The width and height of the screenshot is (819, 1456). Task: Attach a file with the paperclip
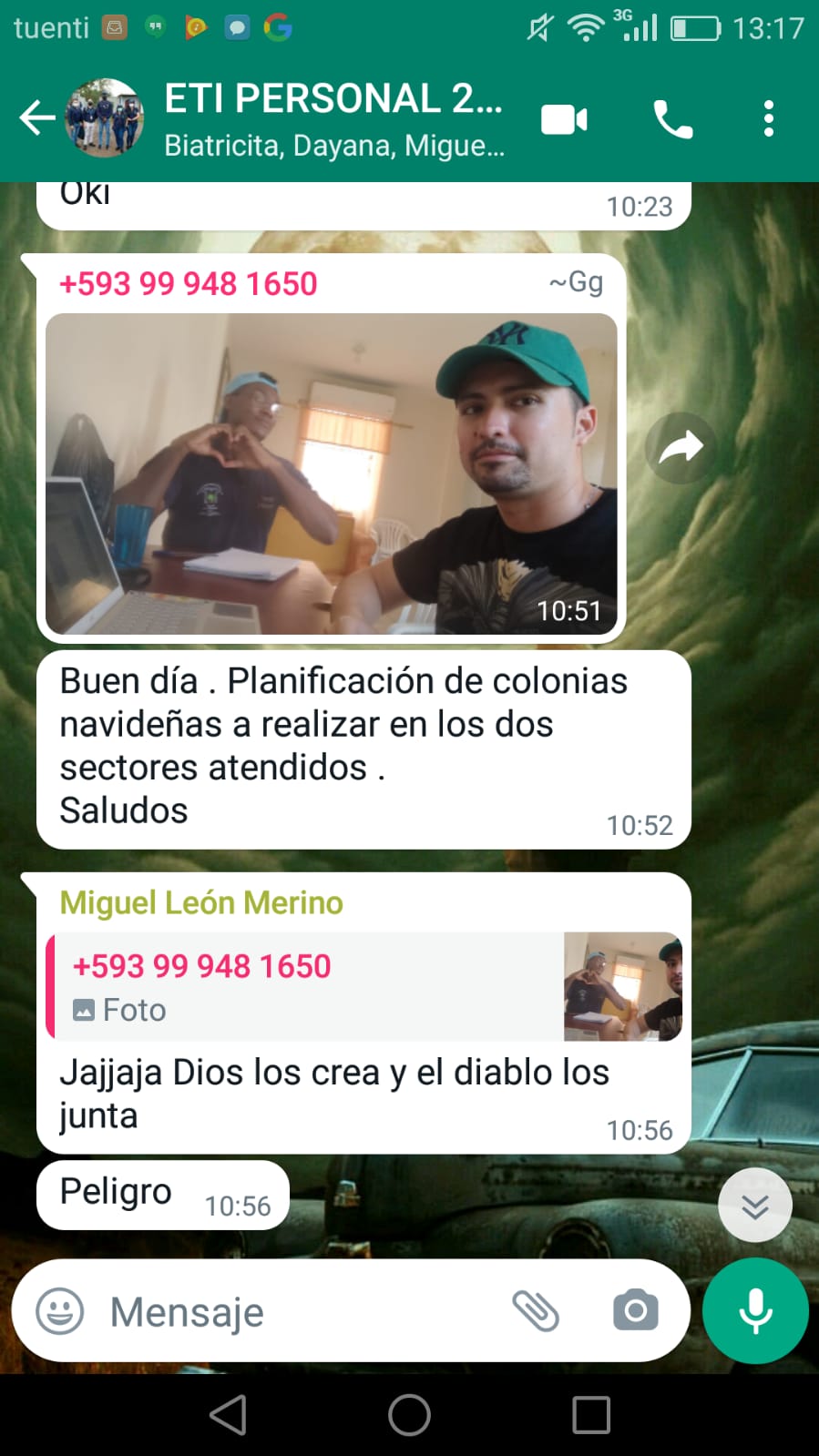tap(536, 1311)
